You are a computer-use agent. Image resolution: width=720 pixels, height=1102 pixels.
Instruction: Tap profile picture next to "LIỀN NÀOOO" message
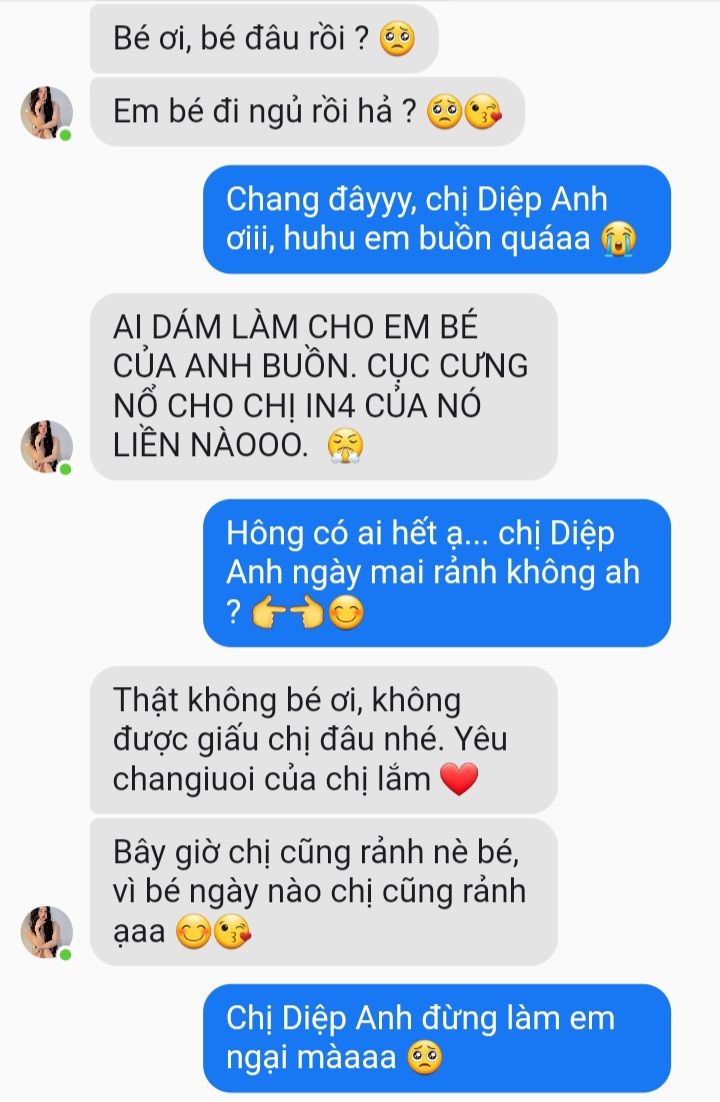click(x=47, y=446)
